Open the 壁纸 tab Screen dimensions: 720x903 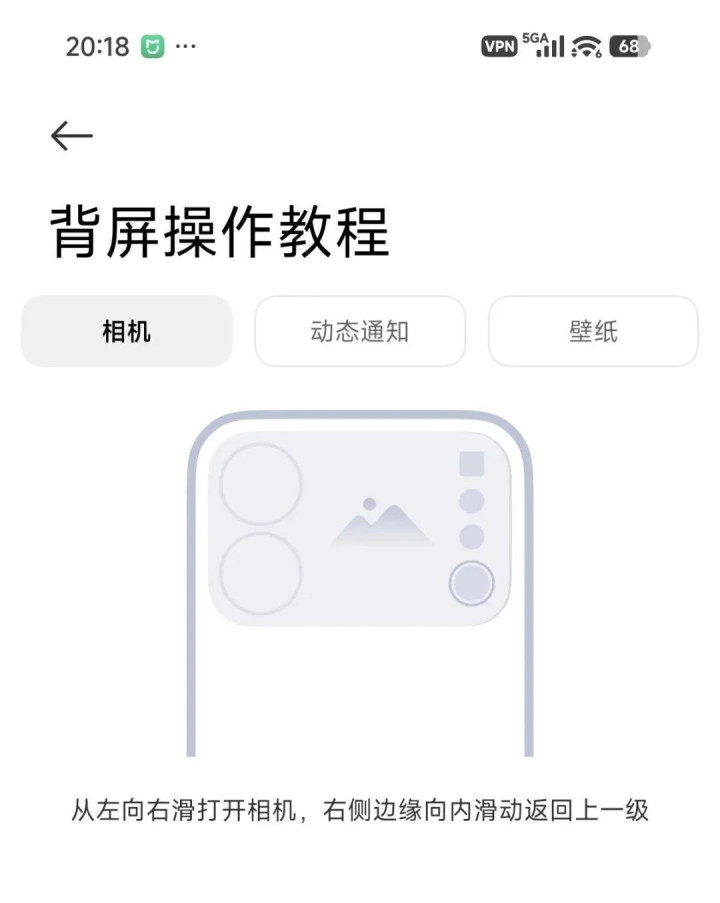[x=593, y=331]
